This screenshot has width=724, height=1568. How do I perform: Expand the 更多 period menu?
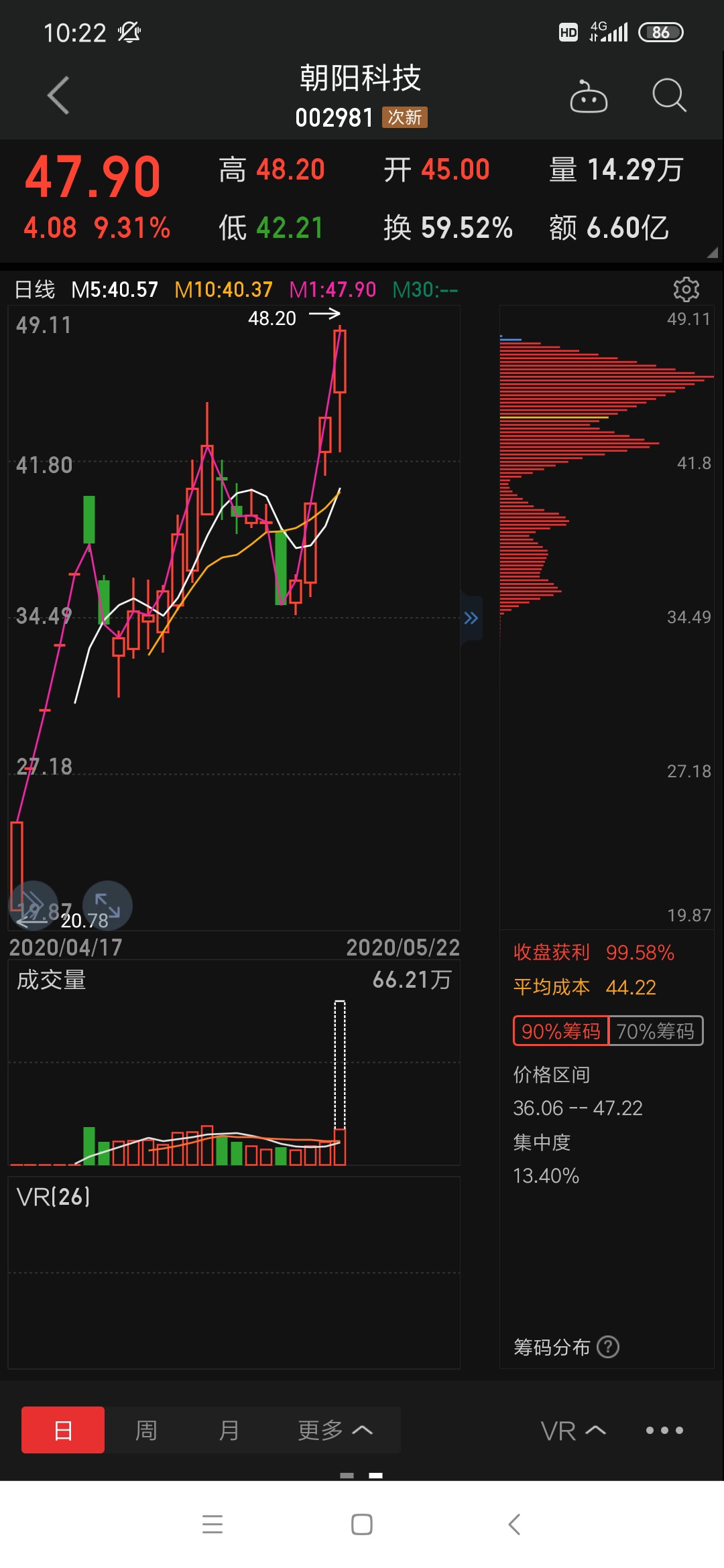coord(333,1429)
